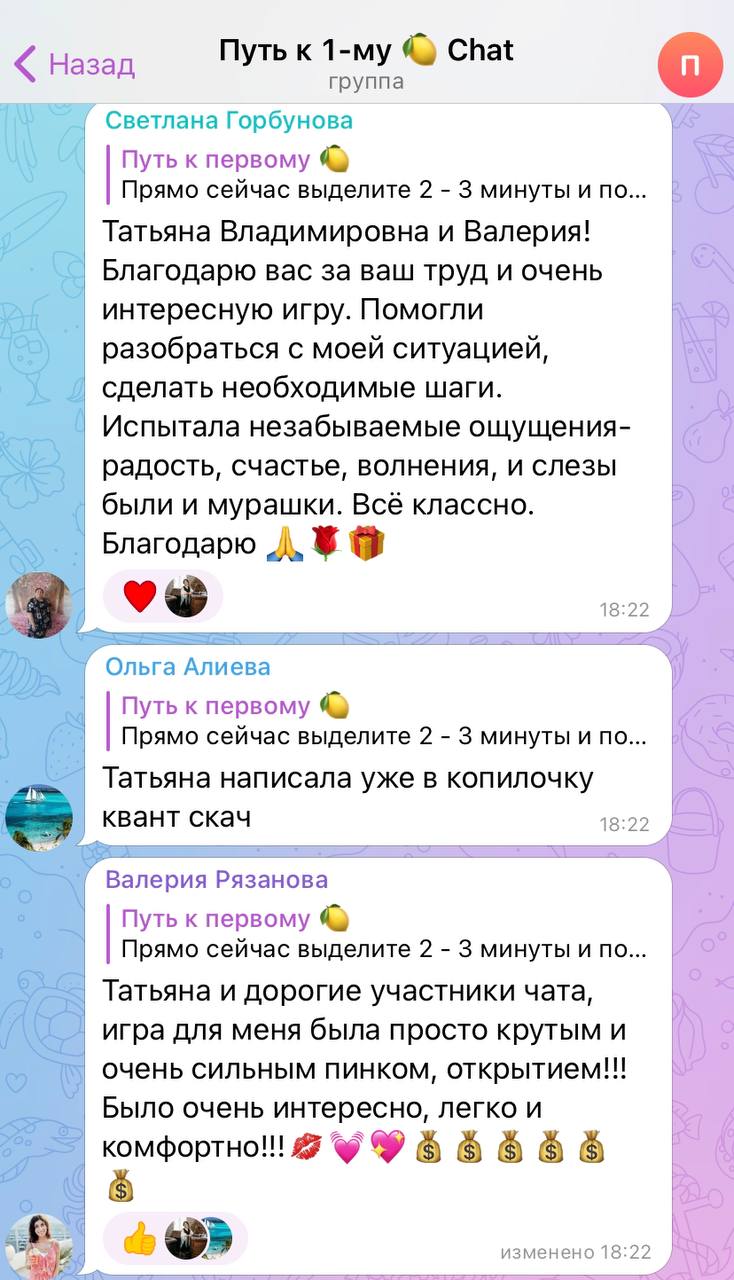Image resolution: width=734 pixels, height=1280 pixels.
Task: Open Светлана Горбунова's avatar photo
Action: click(39, 604)
